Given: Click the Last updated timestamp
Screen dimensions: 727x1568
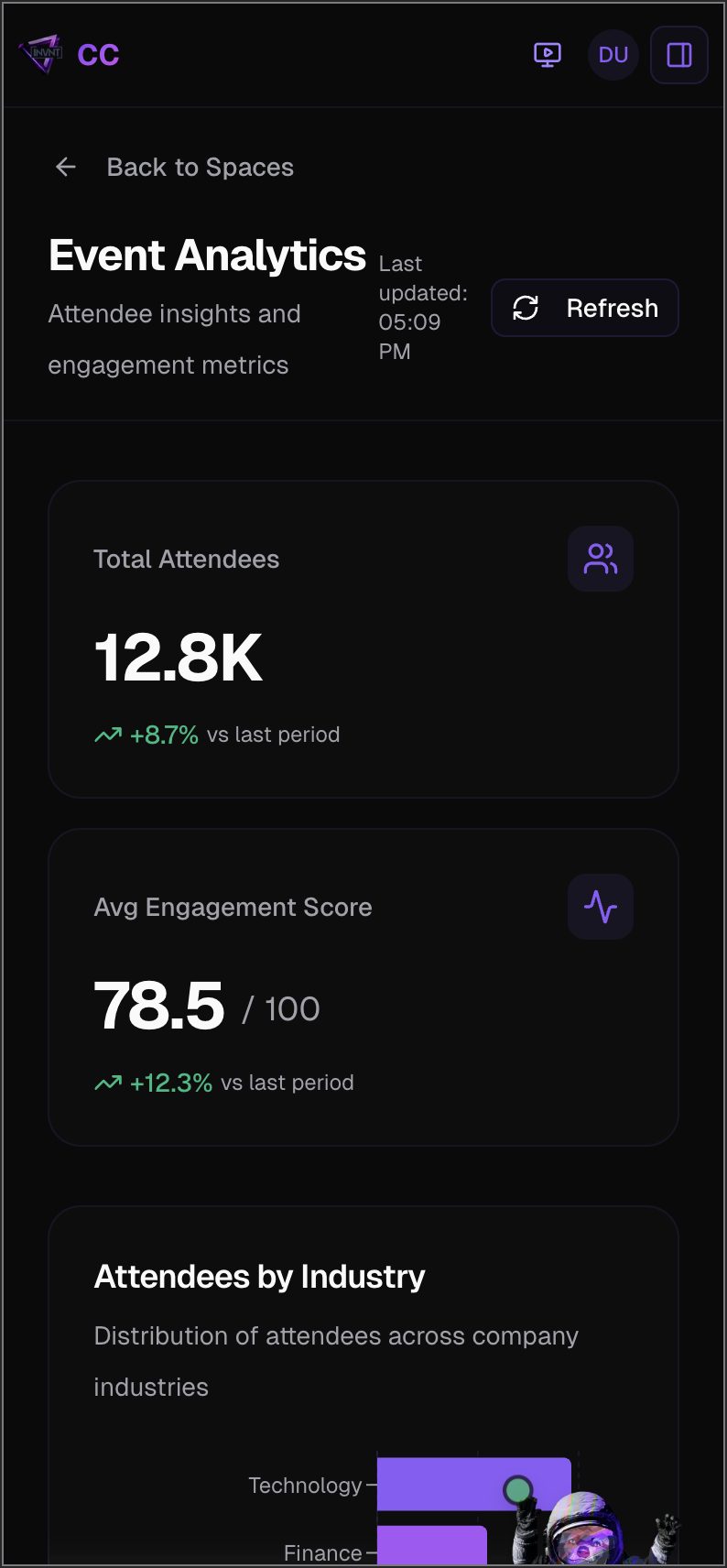Looking at the screenshot, I should pyautogui.click(x=423, y=308).
